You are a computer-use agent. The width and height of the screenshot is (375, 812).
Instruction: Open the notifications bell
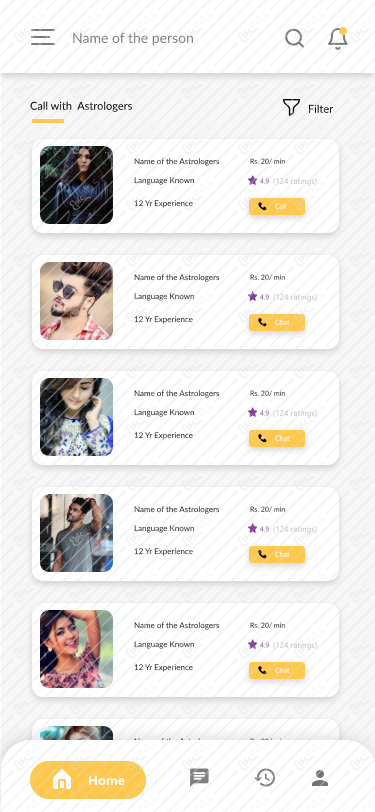point(338,38)
